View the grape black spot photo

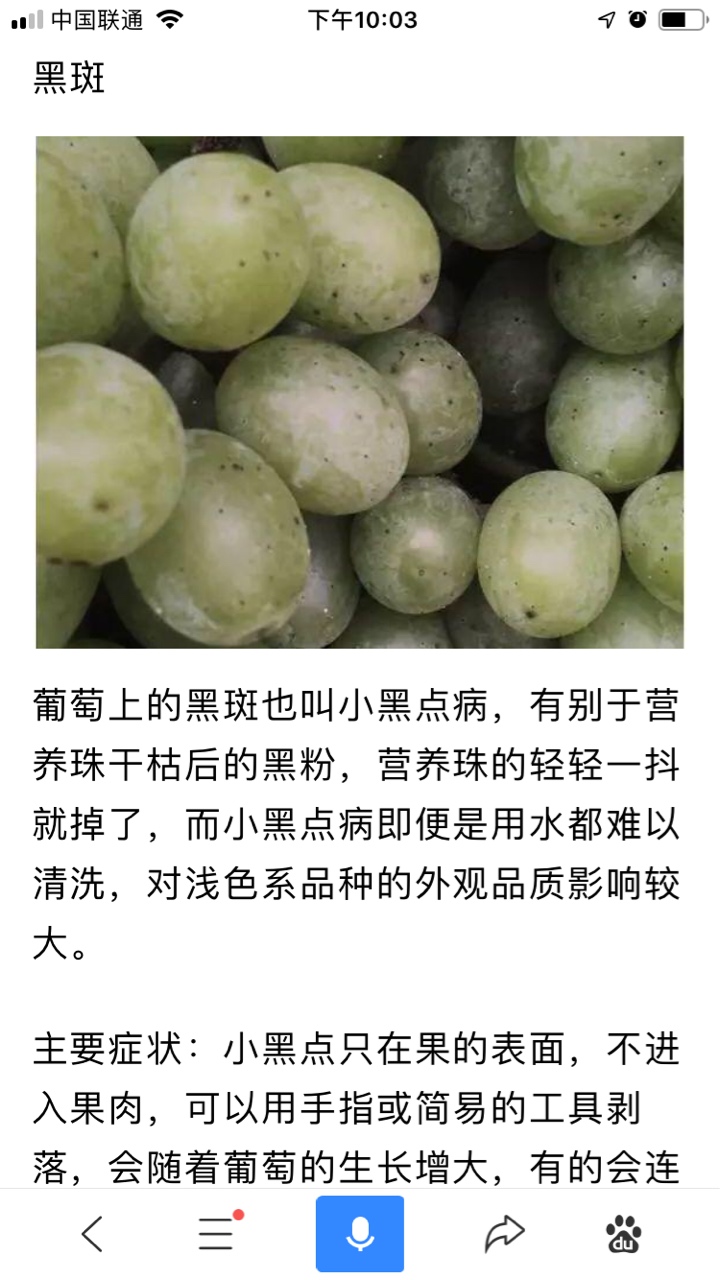coord(360,392)
